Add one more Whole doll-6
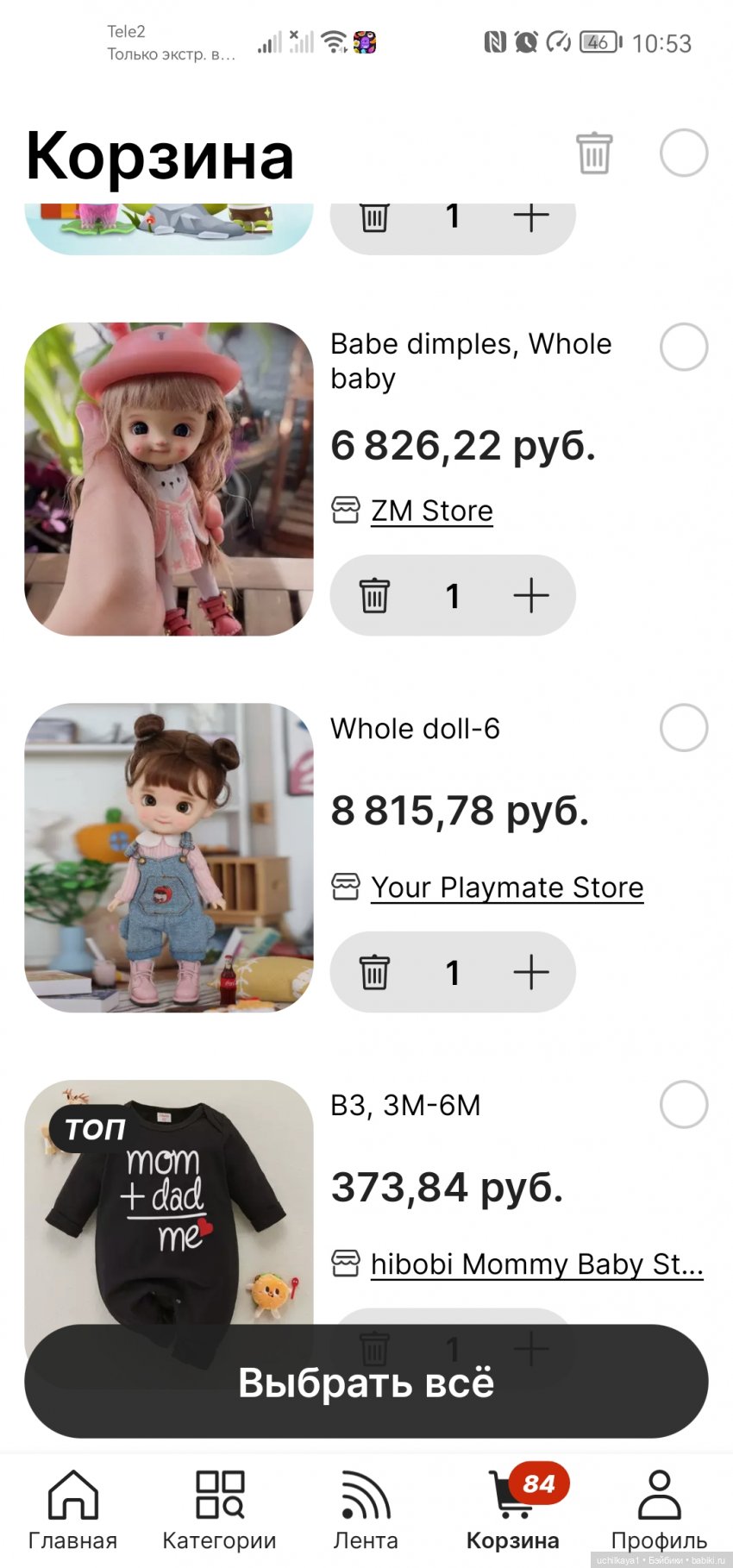Image resolution: width=733 pixels, height=1568 pixels. (531, 972)
